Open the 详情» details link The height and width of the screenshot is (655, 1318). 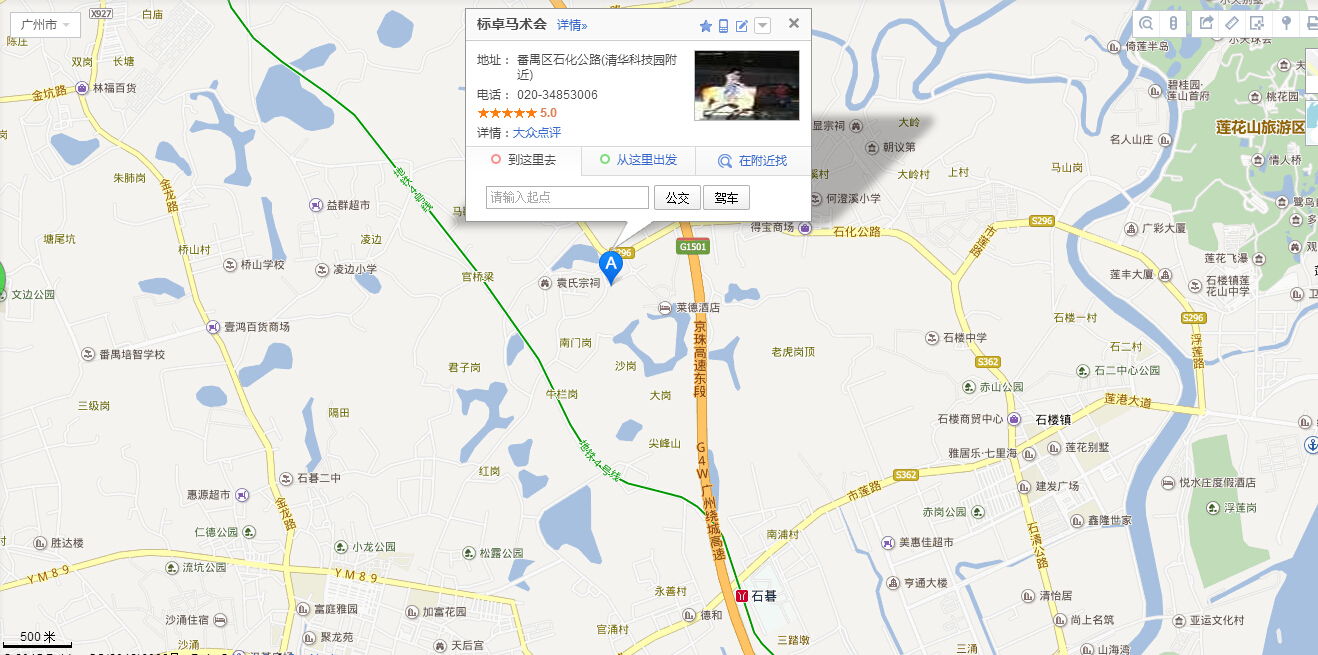[x=572, y=25]
